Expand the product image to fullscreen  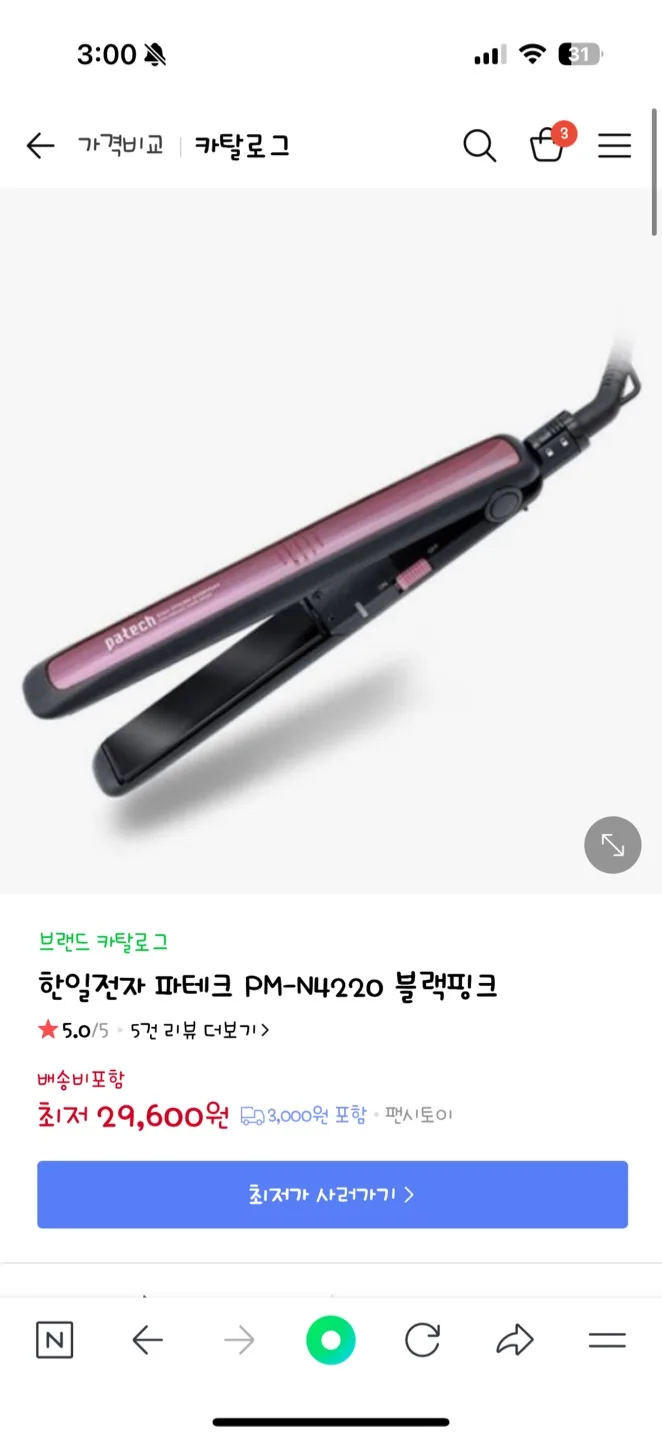coord(612,845)
